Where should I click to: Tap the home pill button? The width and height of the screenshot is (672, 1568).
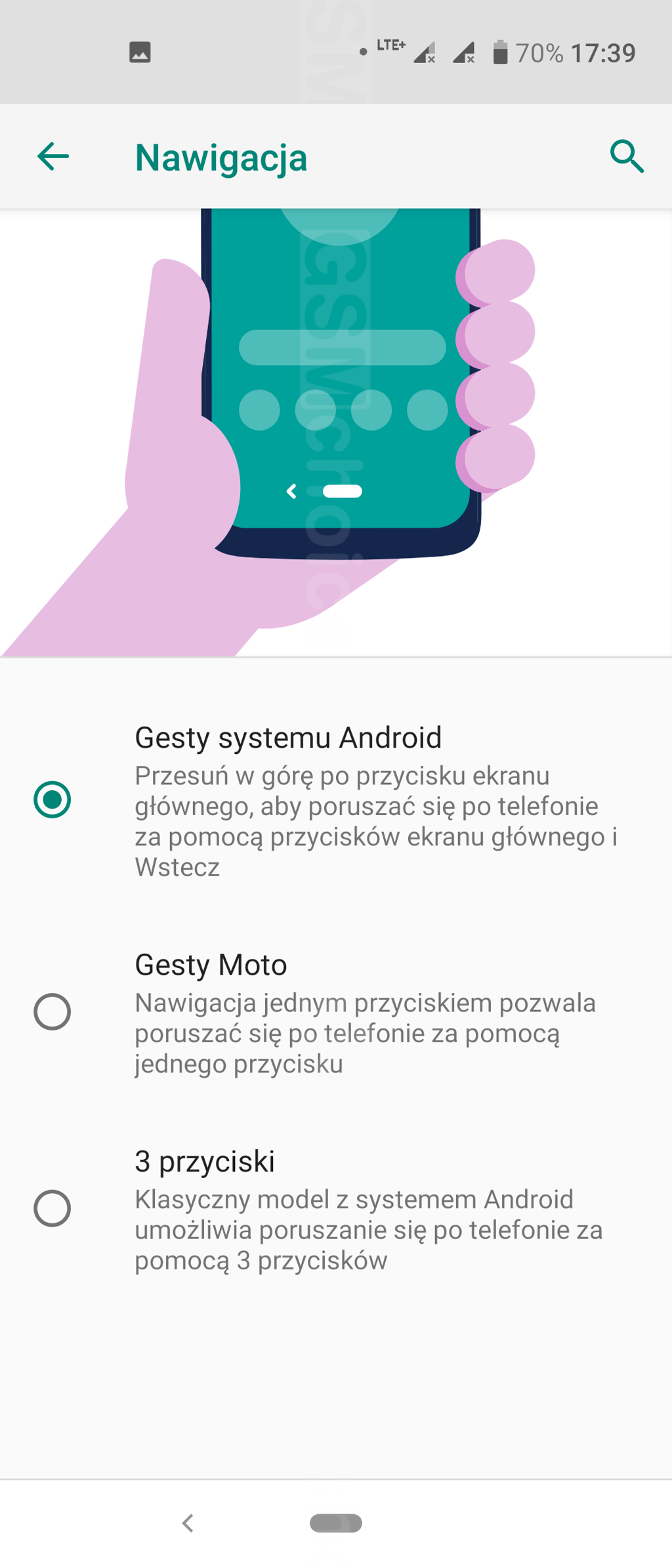click(335, 1523)
